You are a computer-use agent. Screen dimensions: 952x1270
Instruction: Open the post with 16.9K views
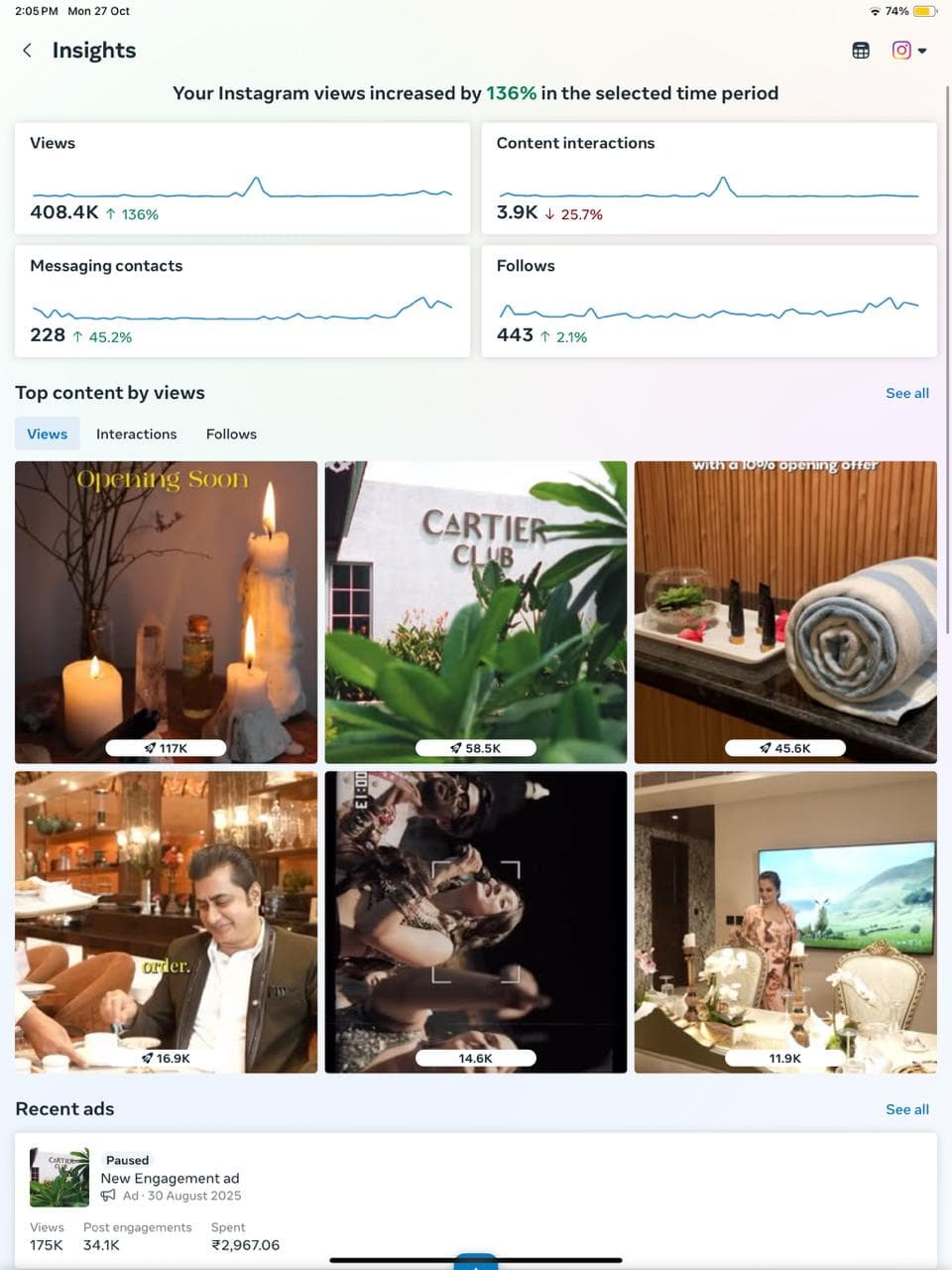(x=166, y=922)
